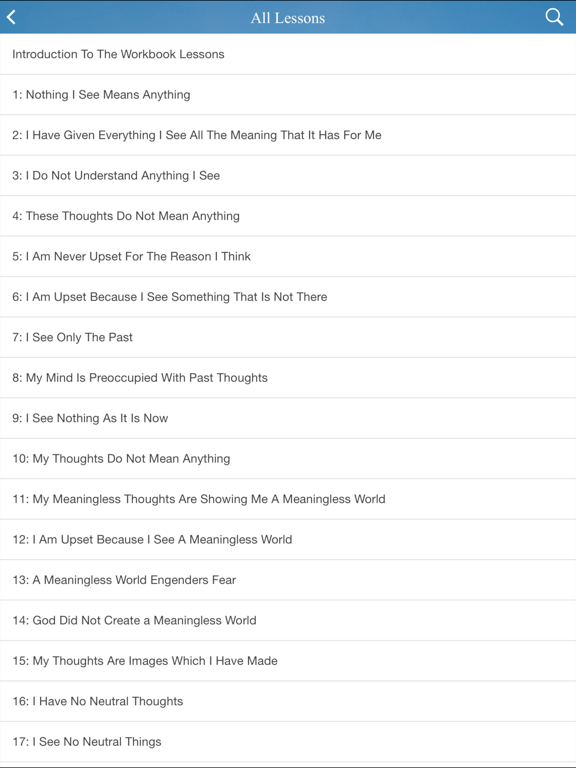Open lesson 7: I See Only The Past

(288, 337)
